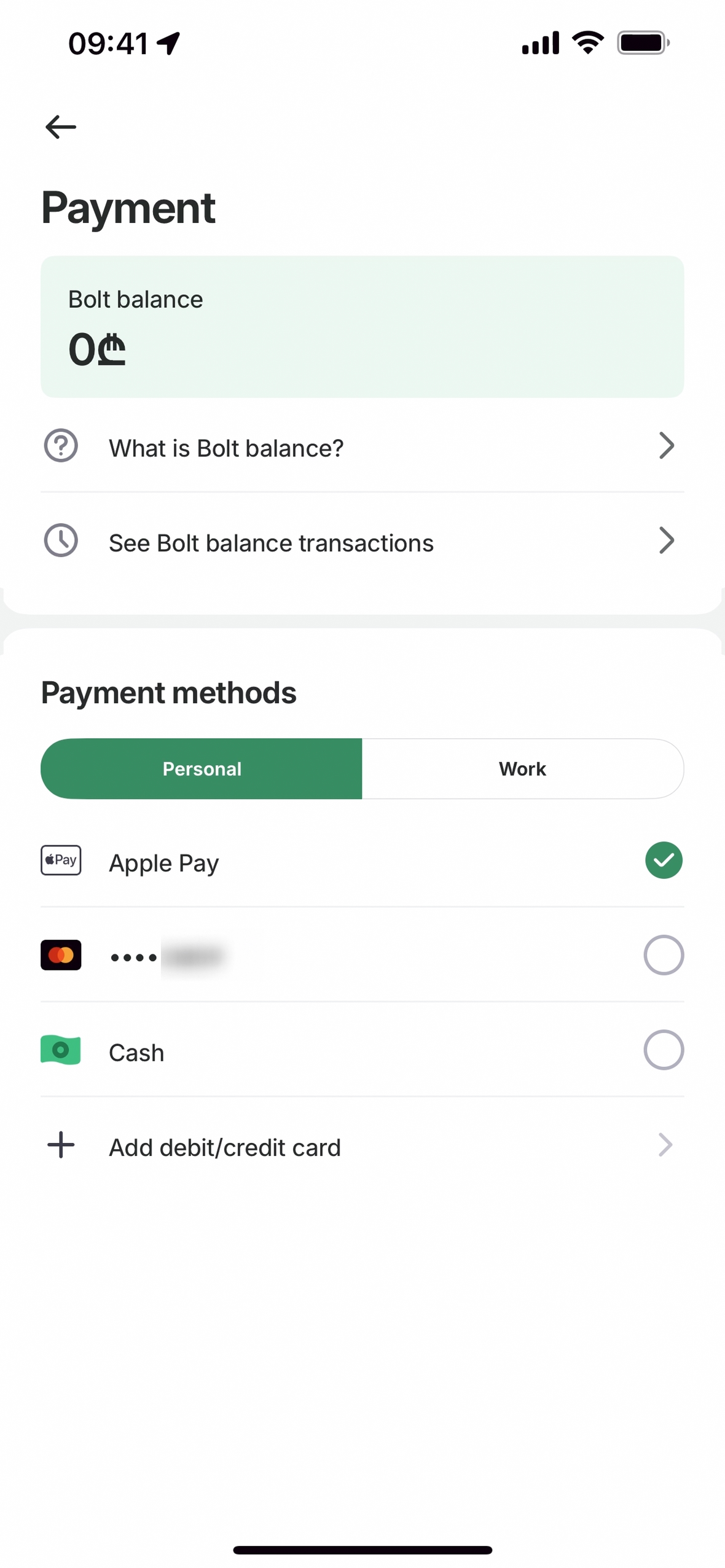Image resolution: width=725 pixels, height=1568 pixels.
Task: Switch to the Work tab
Action: (x=522, y=768)
